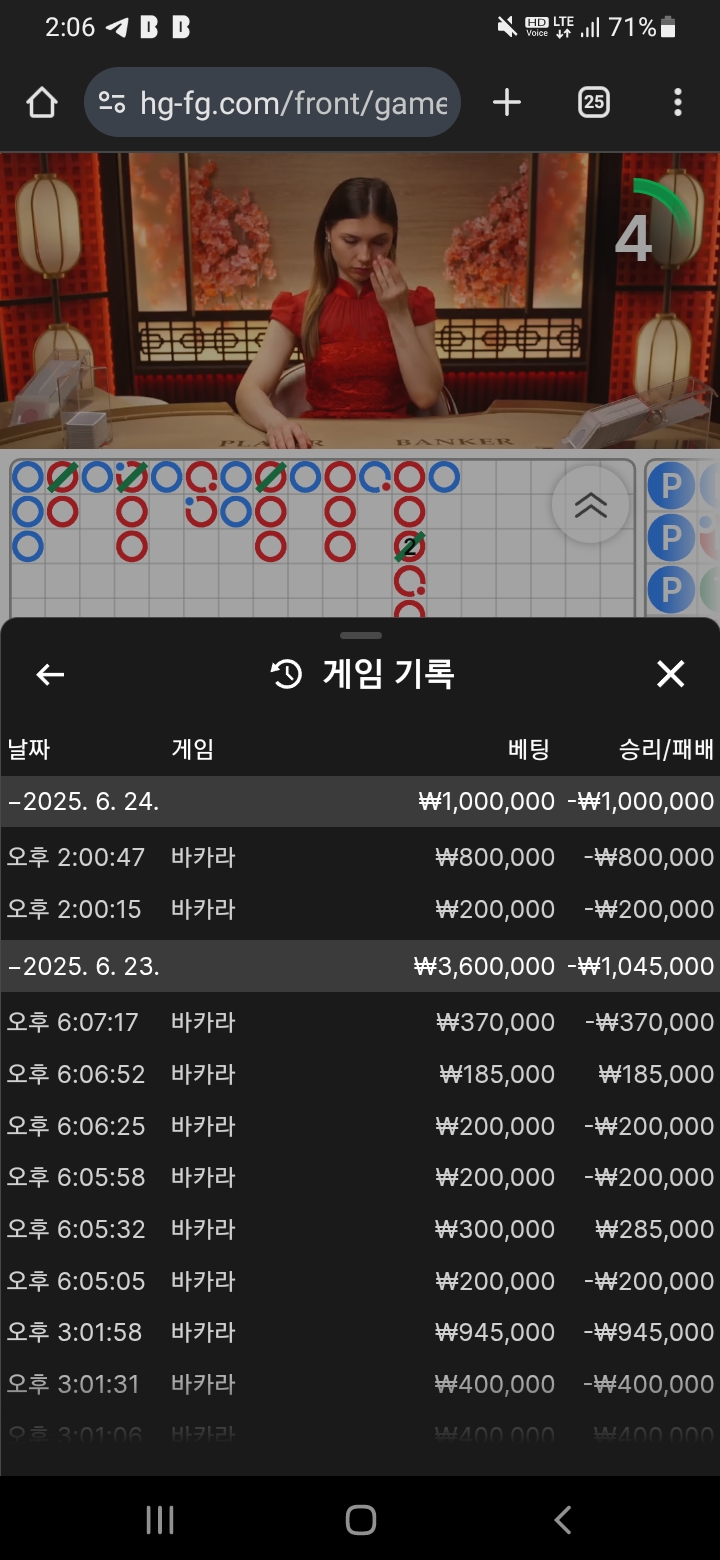View details of the 오후 6:07:17 game
The image size is (720, 1560).
coord(360,1022)
